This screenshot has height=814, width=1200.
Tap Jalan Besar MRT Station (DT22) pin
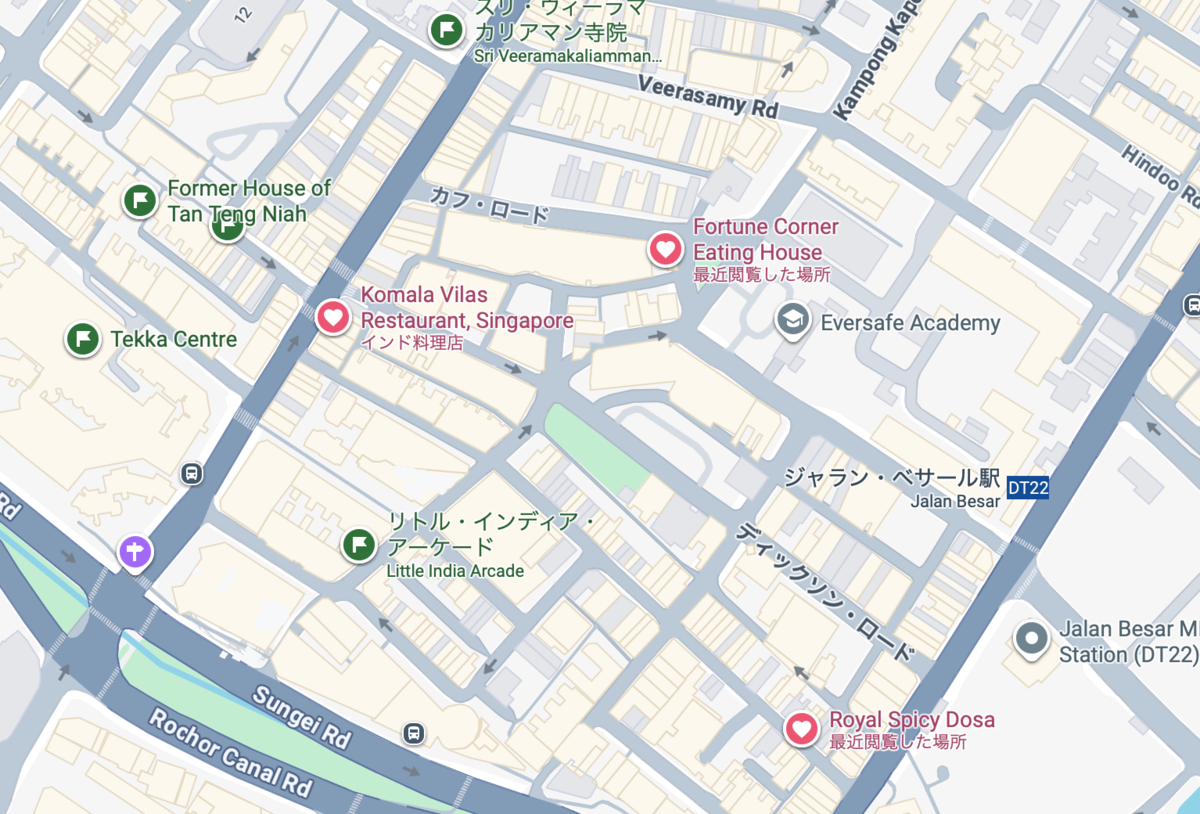(x=1031, y=640)
